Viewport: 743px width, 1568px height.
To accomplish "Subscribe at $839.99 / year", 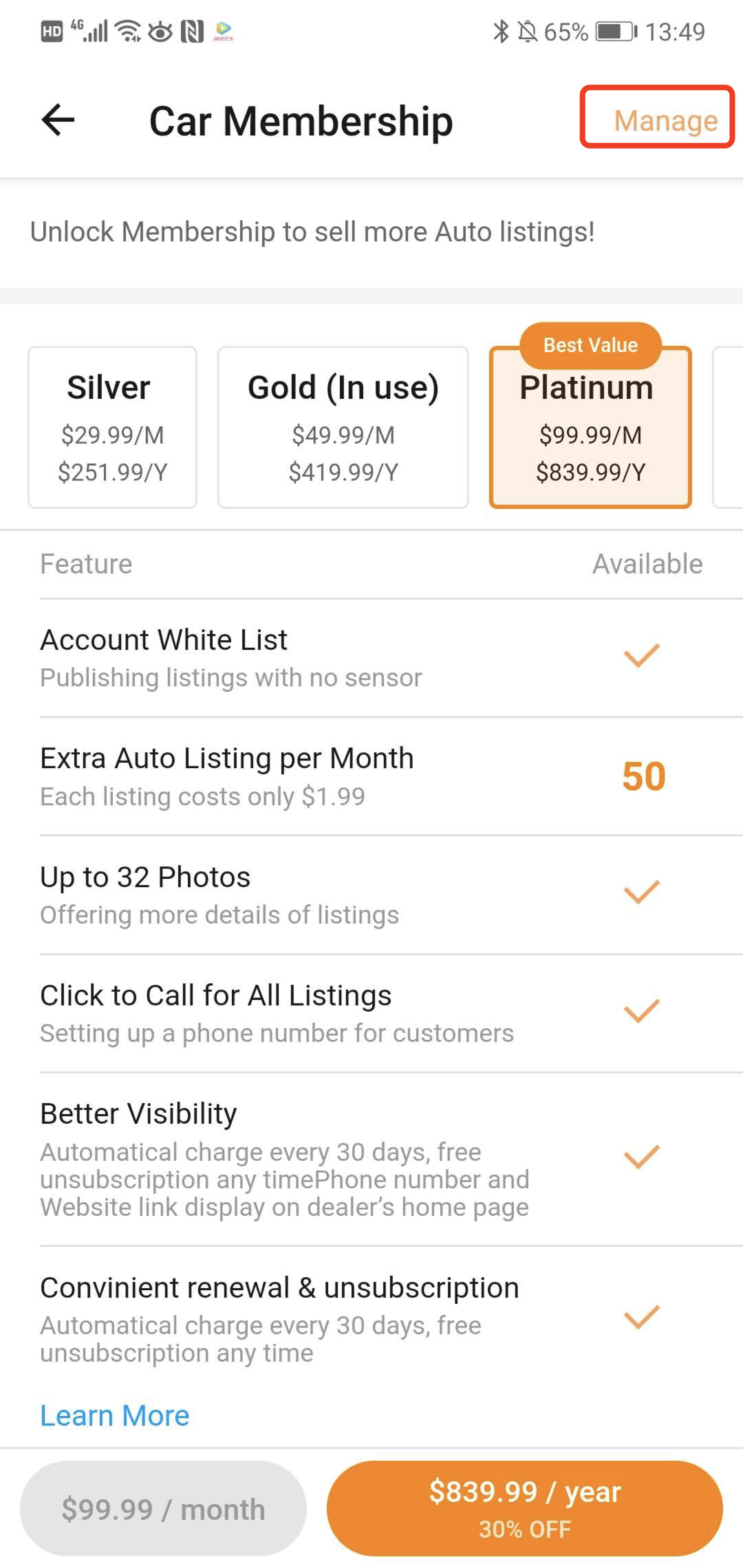I will 524,1509.
